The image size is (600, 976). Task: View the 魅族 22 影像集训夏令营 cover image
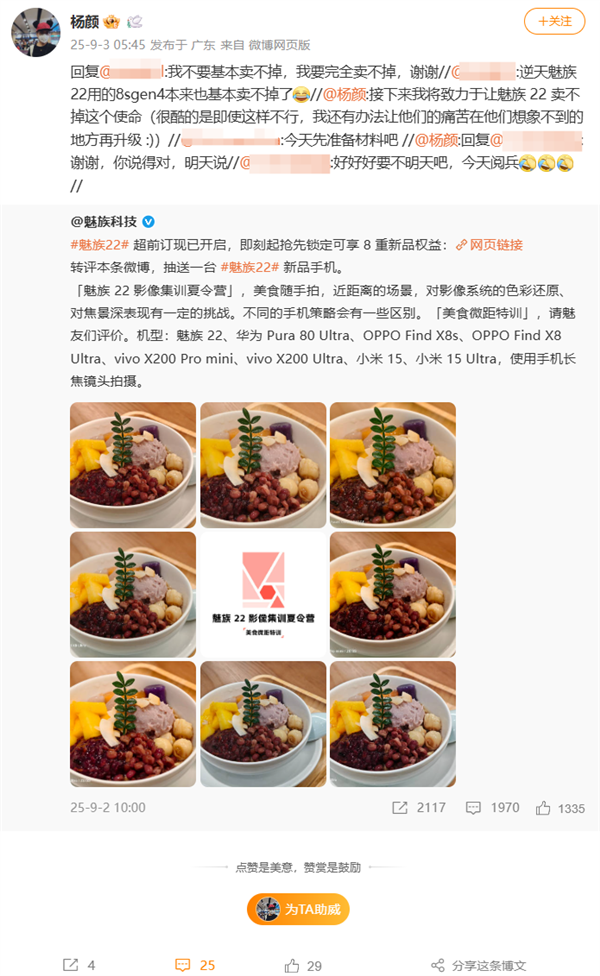[x=263, y=594]
